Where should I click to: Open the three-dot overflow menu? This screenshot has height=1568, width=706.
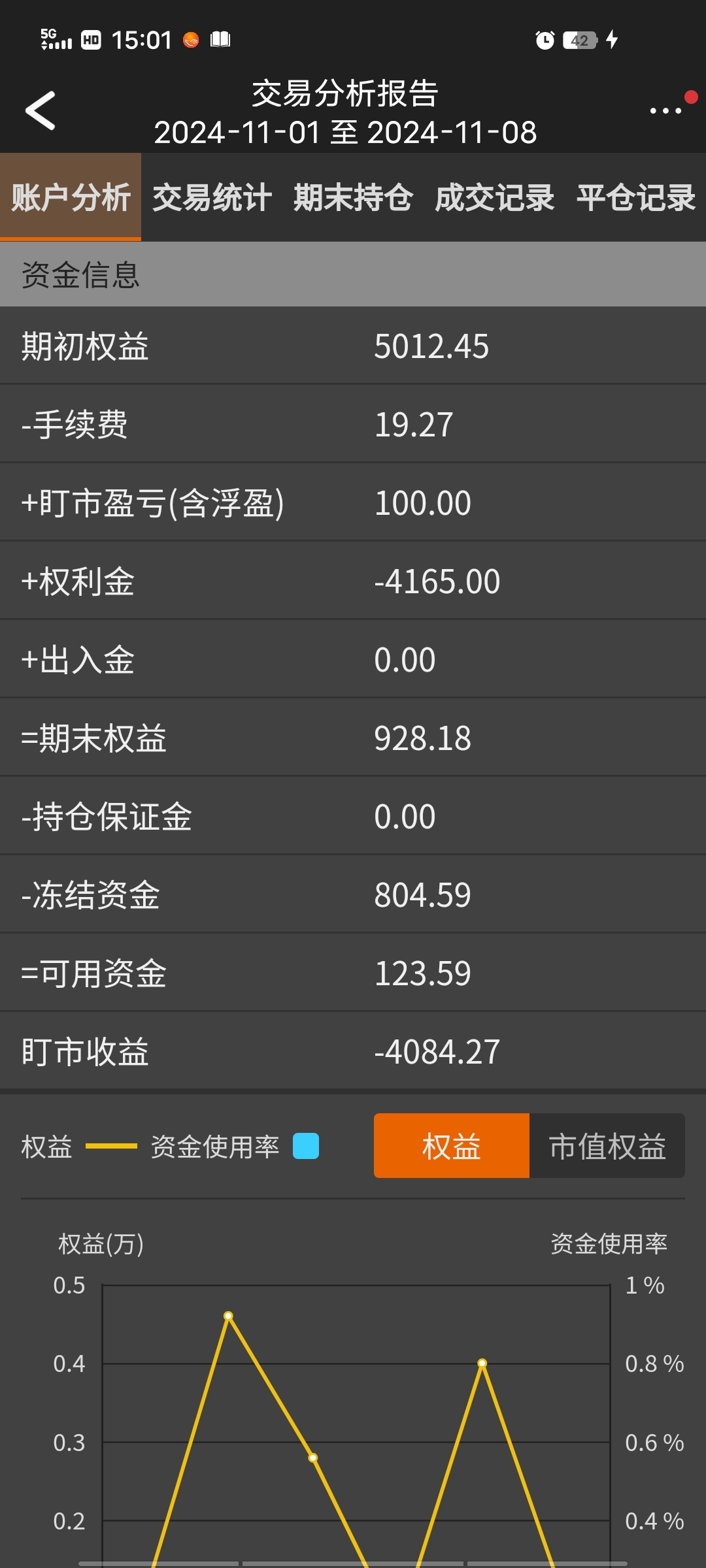[665, 111]
